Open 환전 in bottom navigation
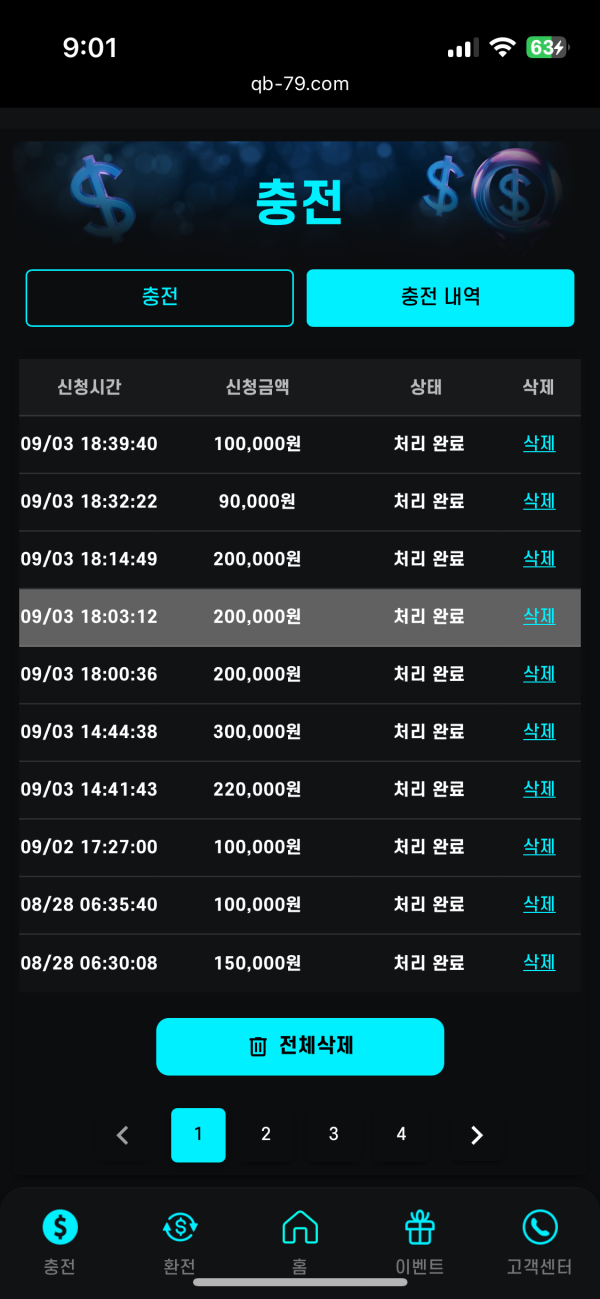This screenshot has height=1299, width=600. coord(180,1242)
